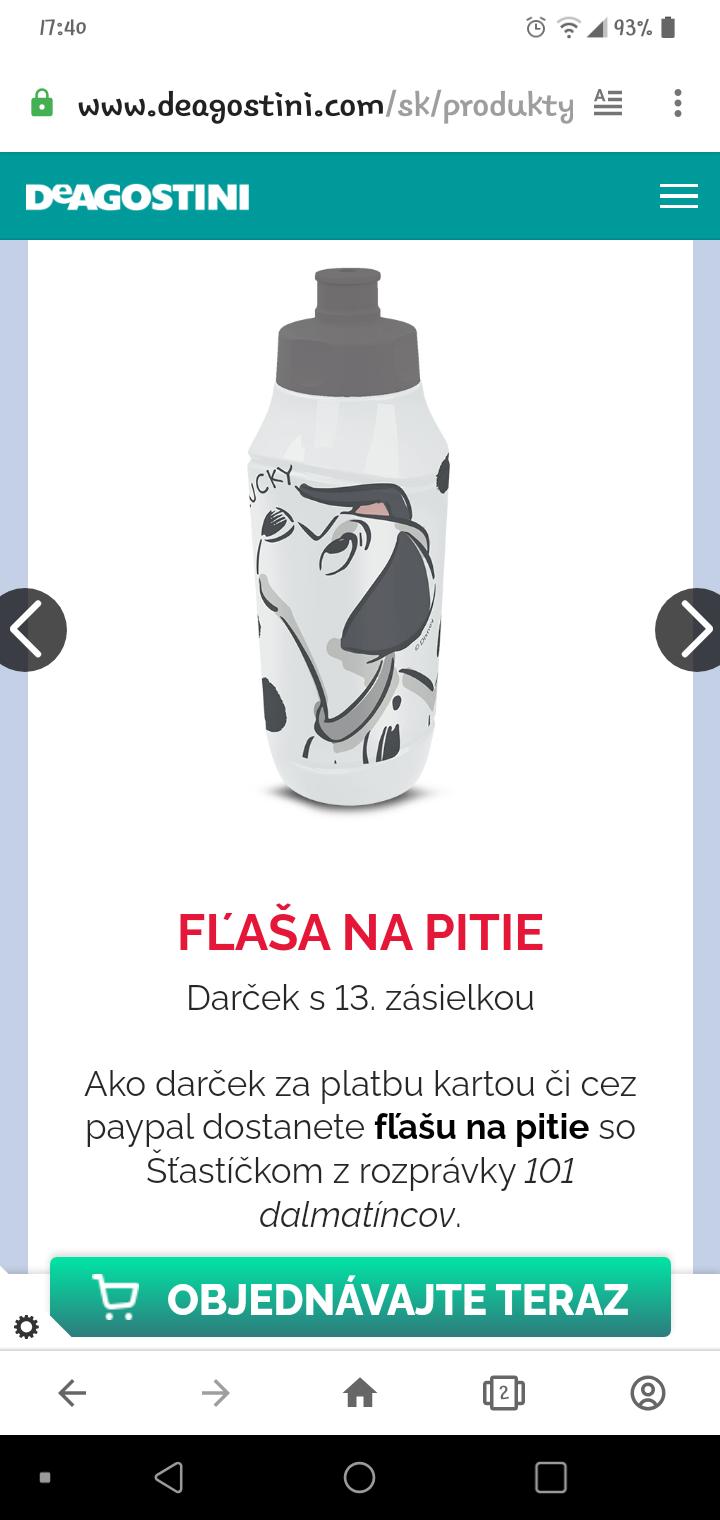Toggle the reader mode icon
720x1520 pixels.
click(x=608, y=103)
